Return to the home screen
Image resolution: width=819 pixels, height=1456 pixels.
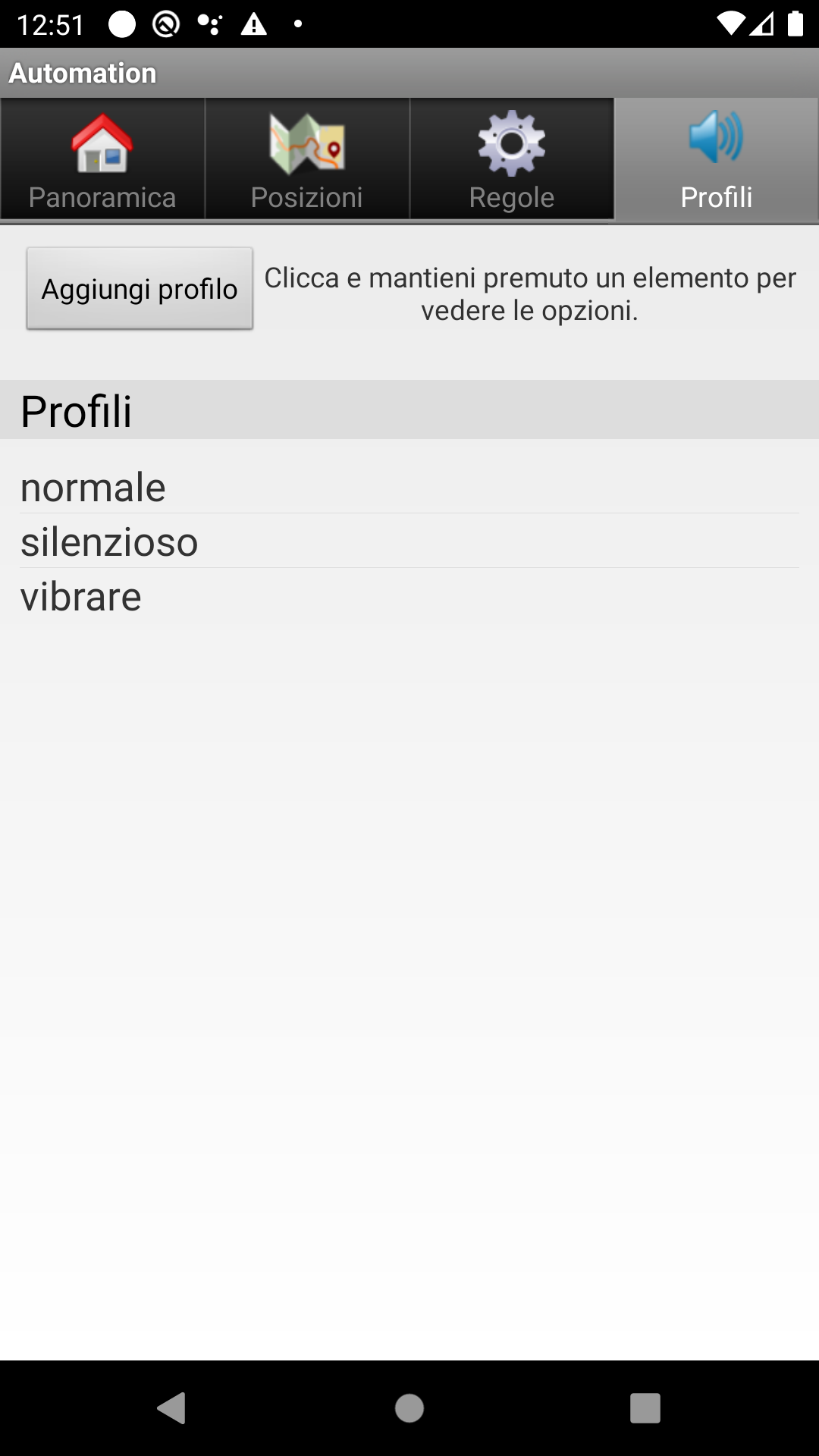409,1408
